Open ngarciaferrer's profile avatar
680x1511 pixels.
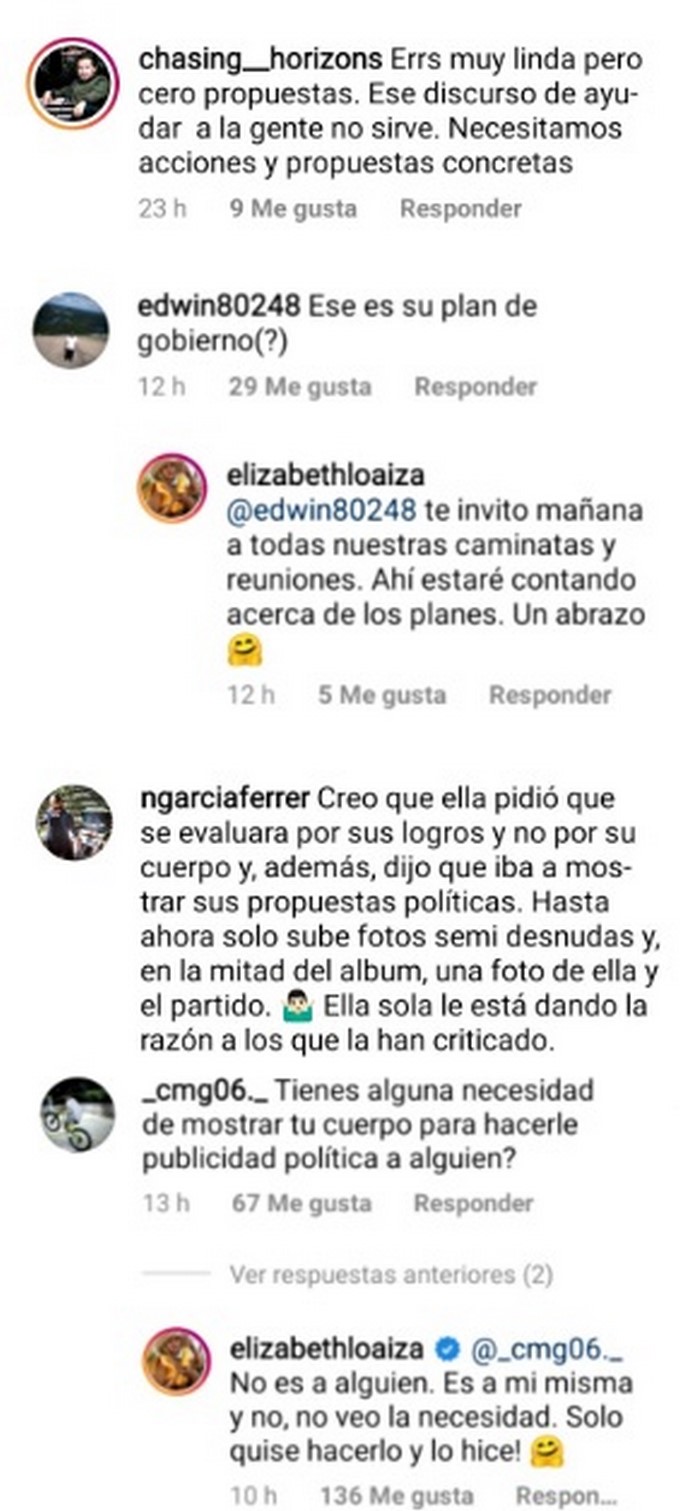[x=74, y=823]
